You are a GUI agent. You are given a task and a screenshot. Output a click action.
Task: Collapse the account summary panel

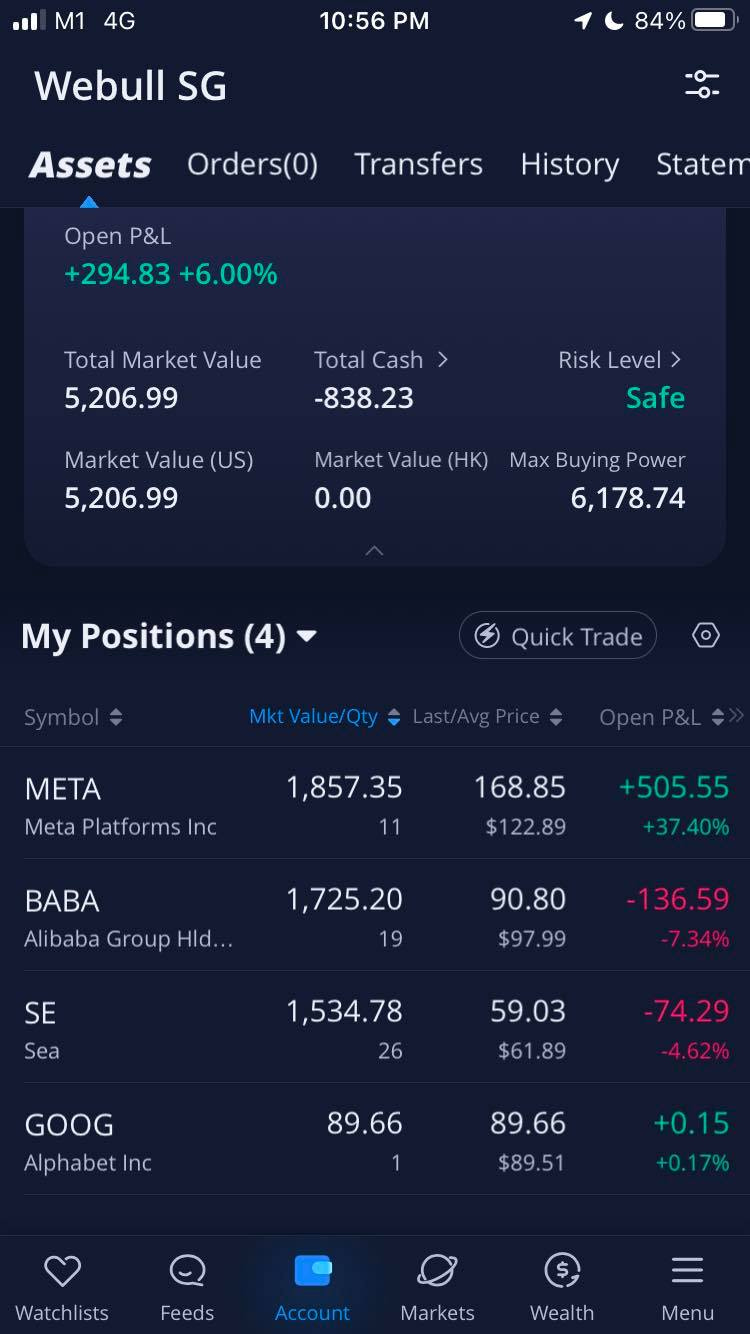click(x=374, y=551)
